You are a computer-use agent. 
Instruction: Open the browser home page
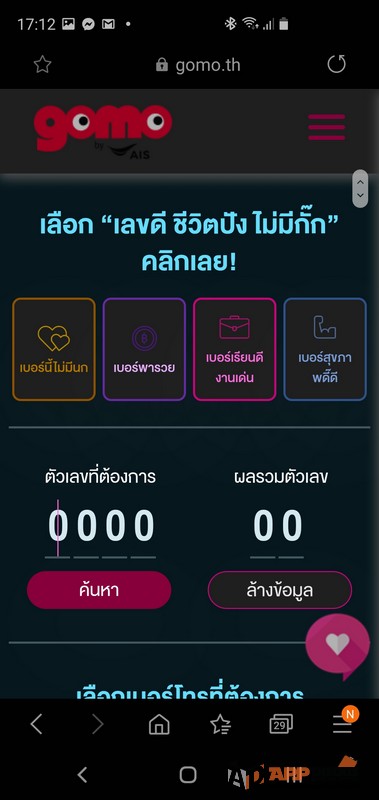click(x=159, y=724)
